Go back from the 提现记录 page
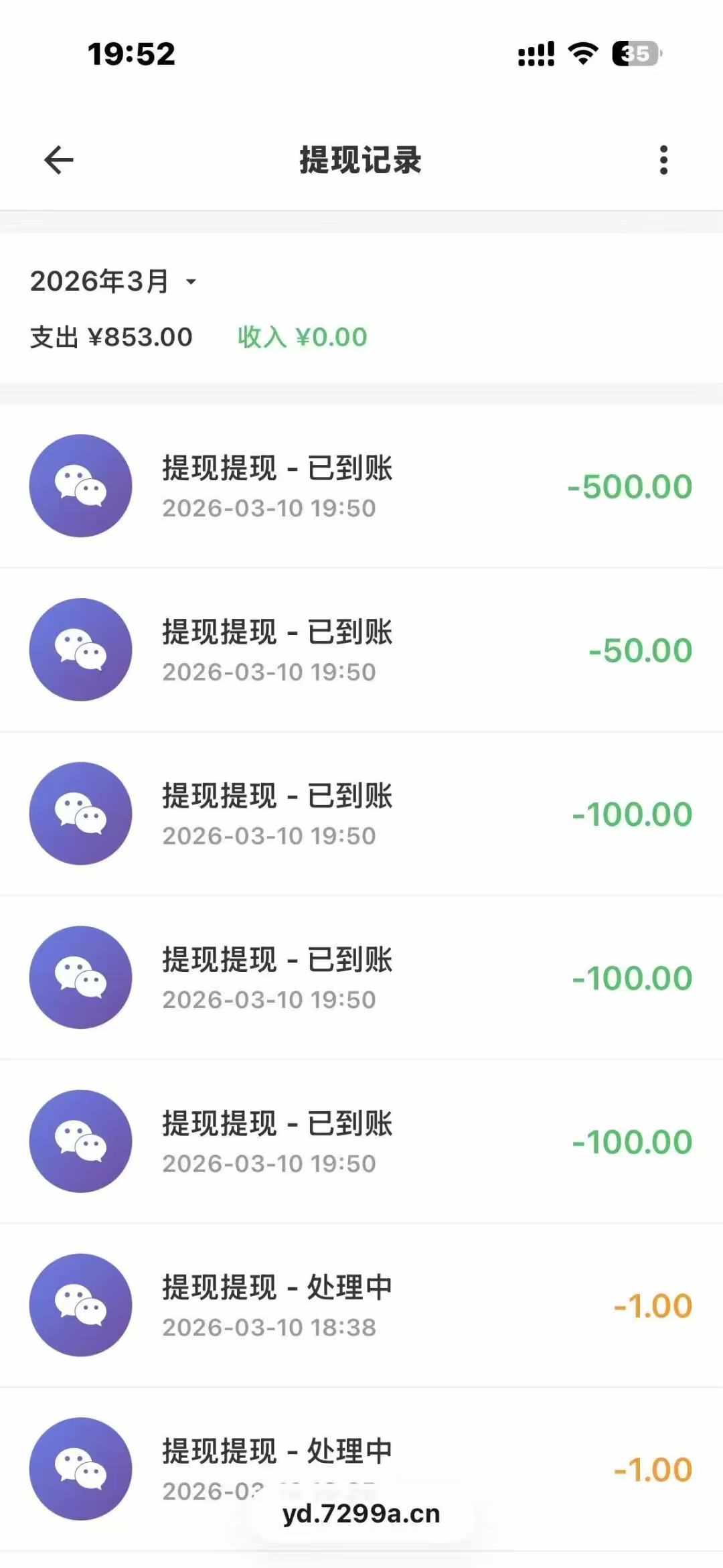 pyautogui.click(x=59, y=160)
